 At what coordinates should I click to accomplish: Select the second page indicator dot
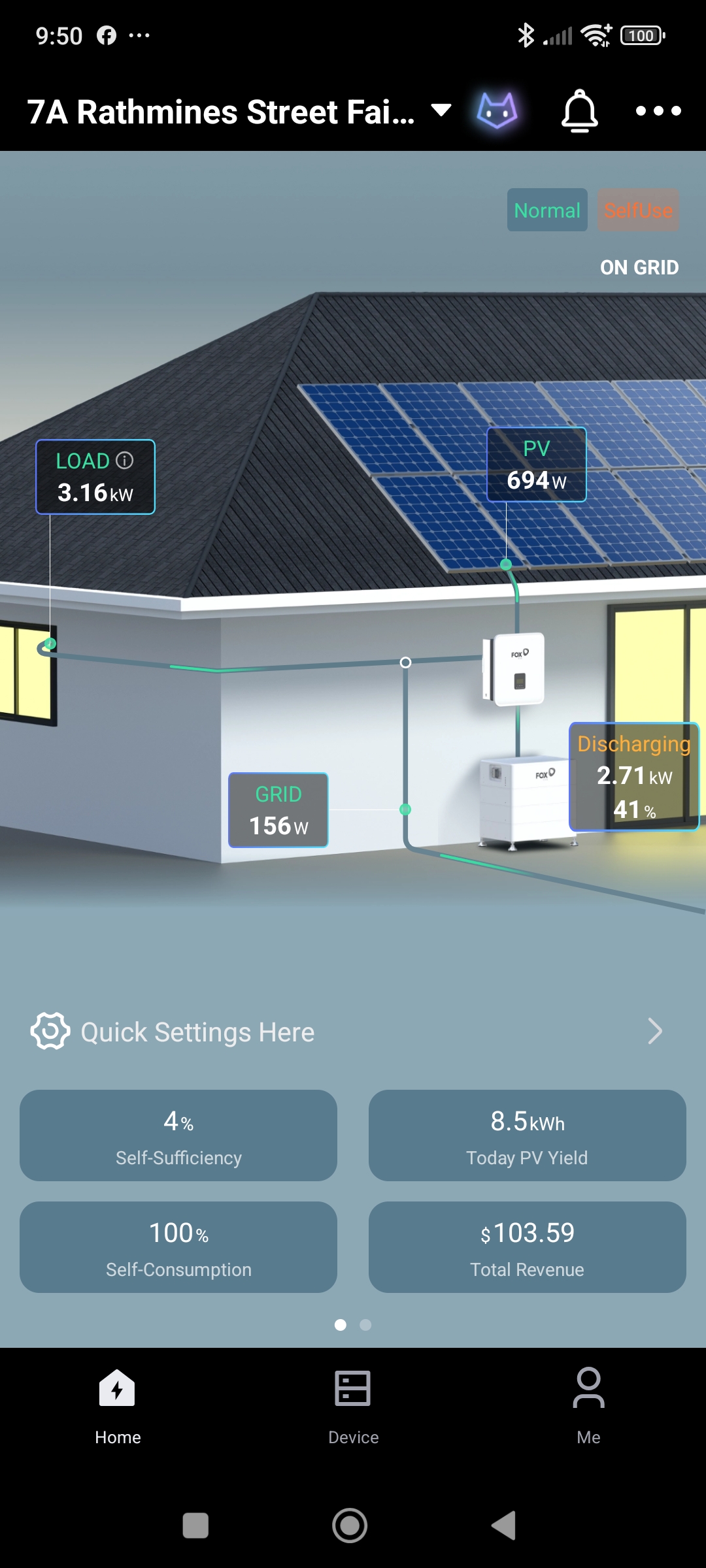click(365, 1325)
